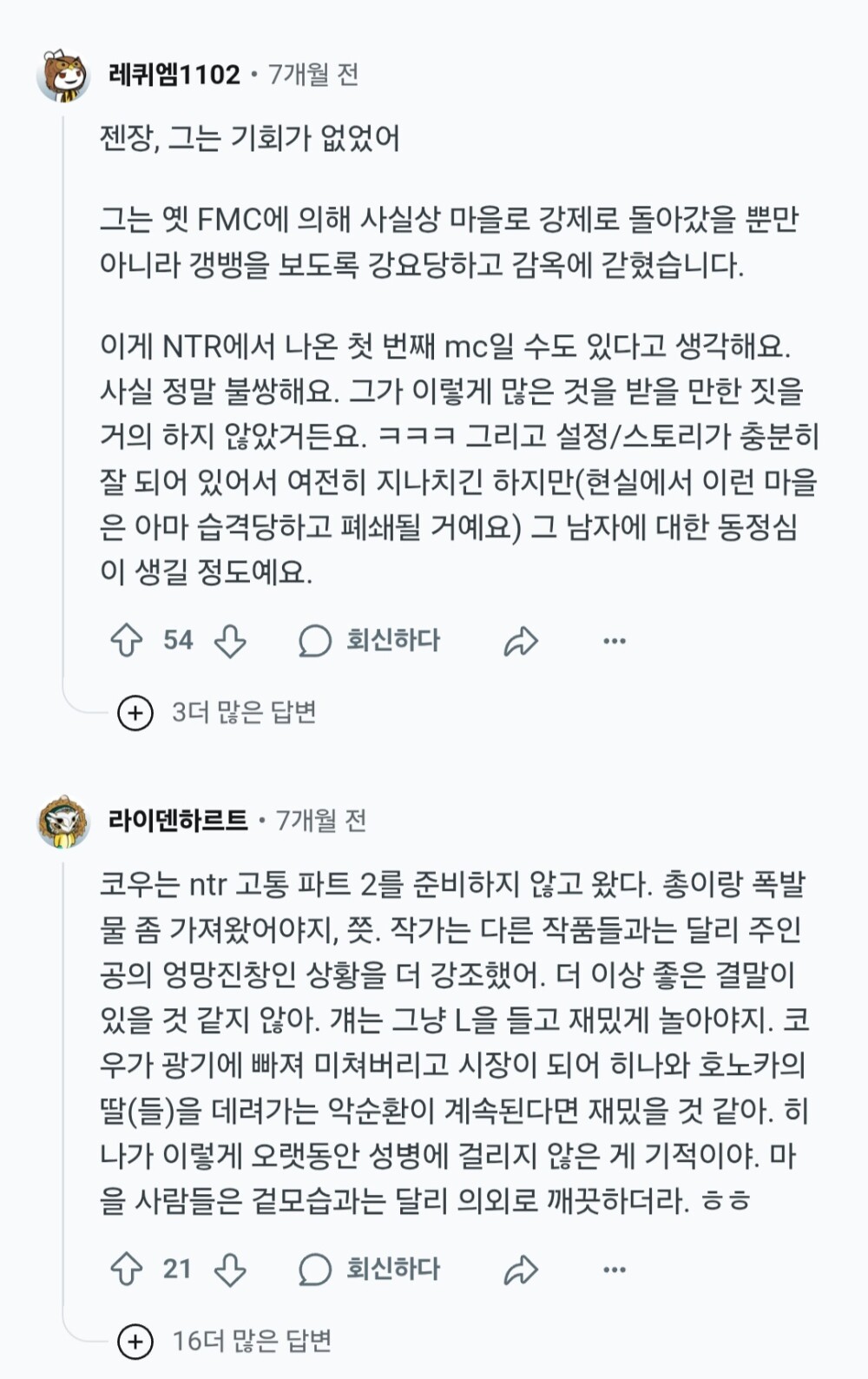This screenshot has width=868, height=1379.
Task: Open 레퀴엠1102's profile
Action: (x=174, y=75)
